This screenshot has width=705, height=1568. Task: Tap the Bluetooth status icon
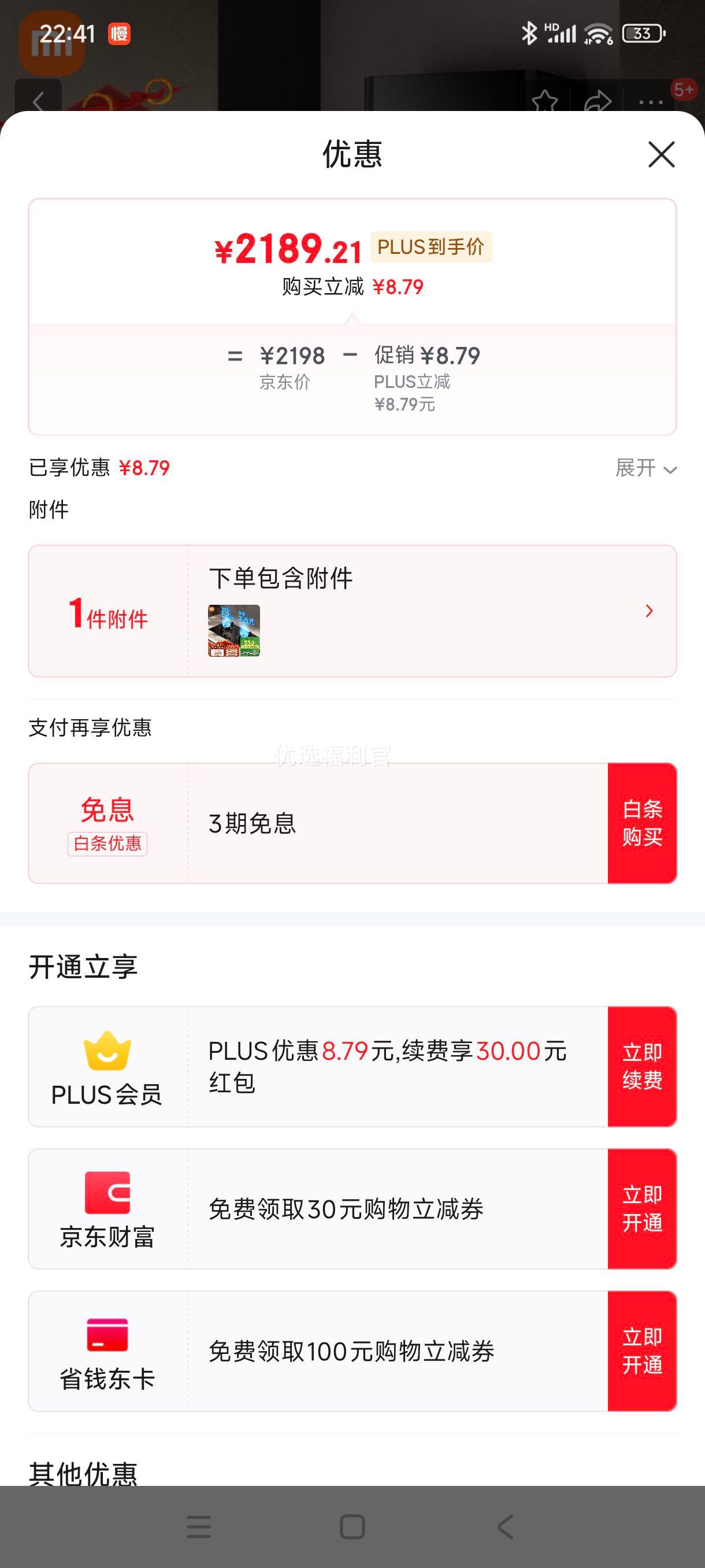530,35
